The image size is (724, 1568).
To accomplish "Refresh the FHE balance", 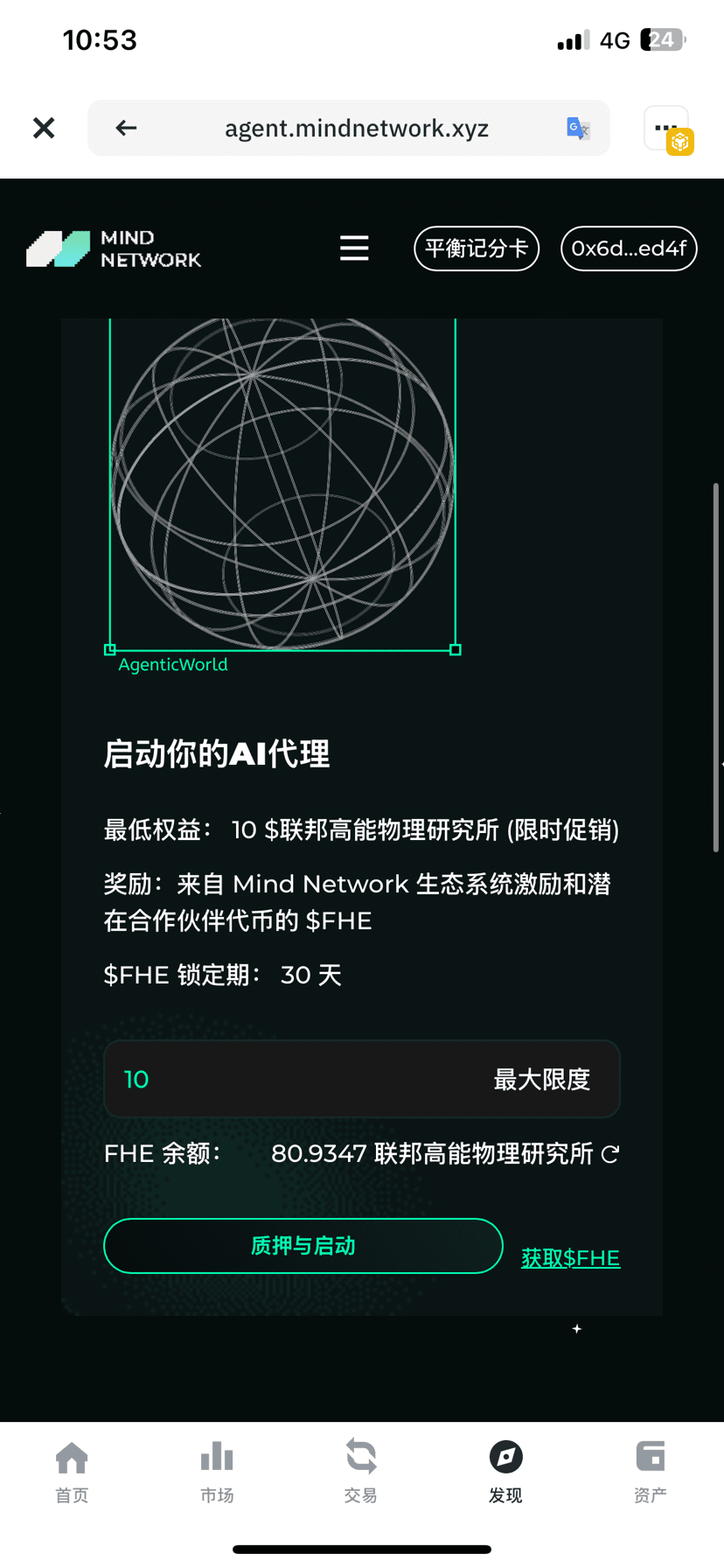I will click(610, 1154).
